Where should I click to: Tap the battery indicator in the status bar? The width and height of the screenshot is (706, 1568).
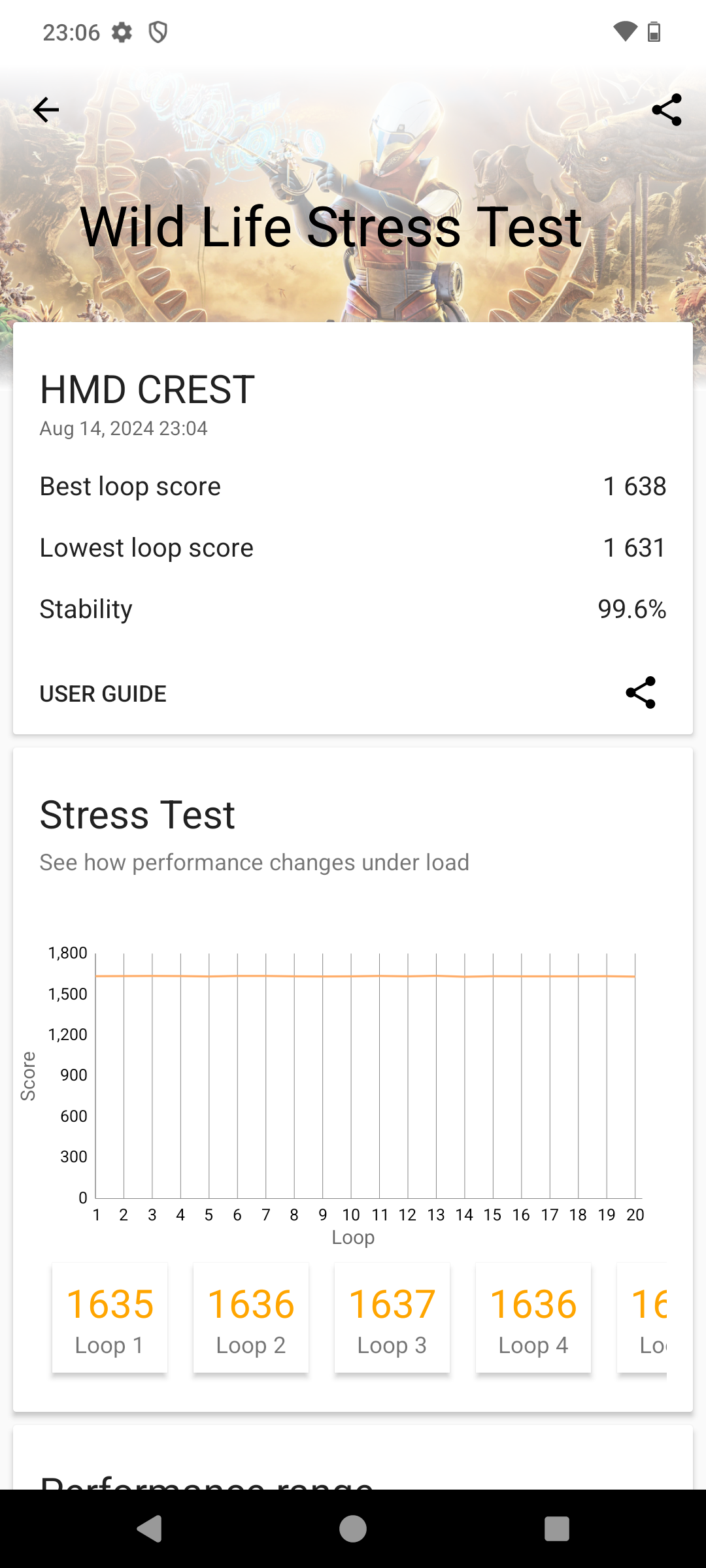click(654, 31)
